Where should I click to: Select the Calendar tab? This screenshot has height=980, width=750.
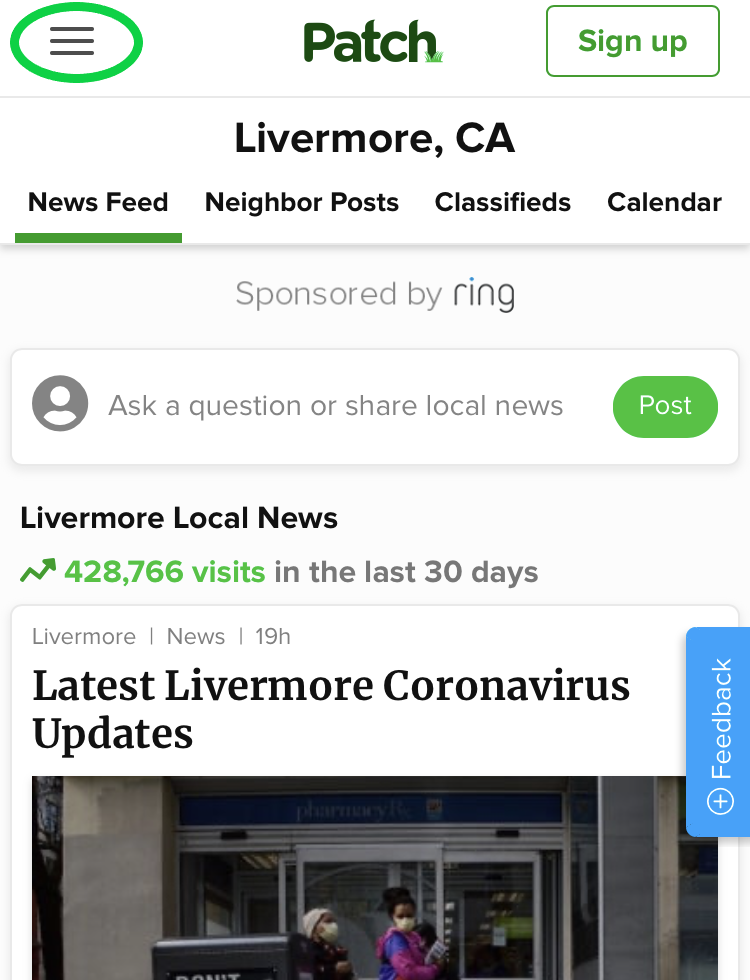coord(664,203)
